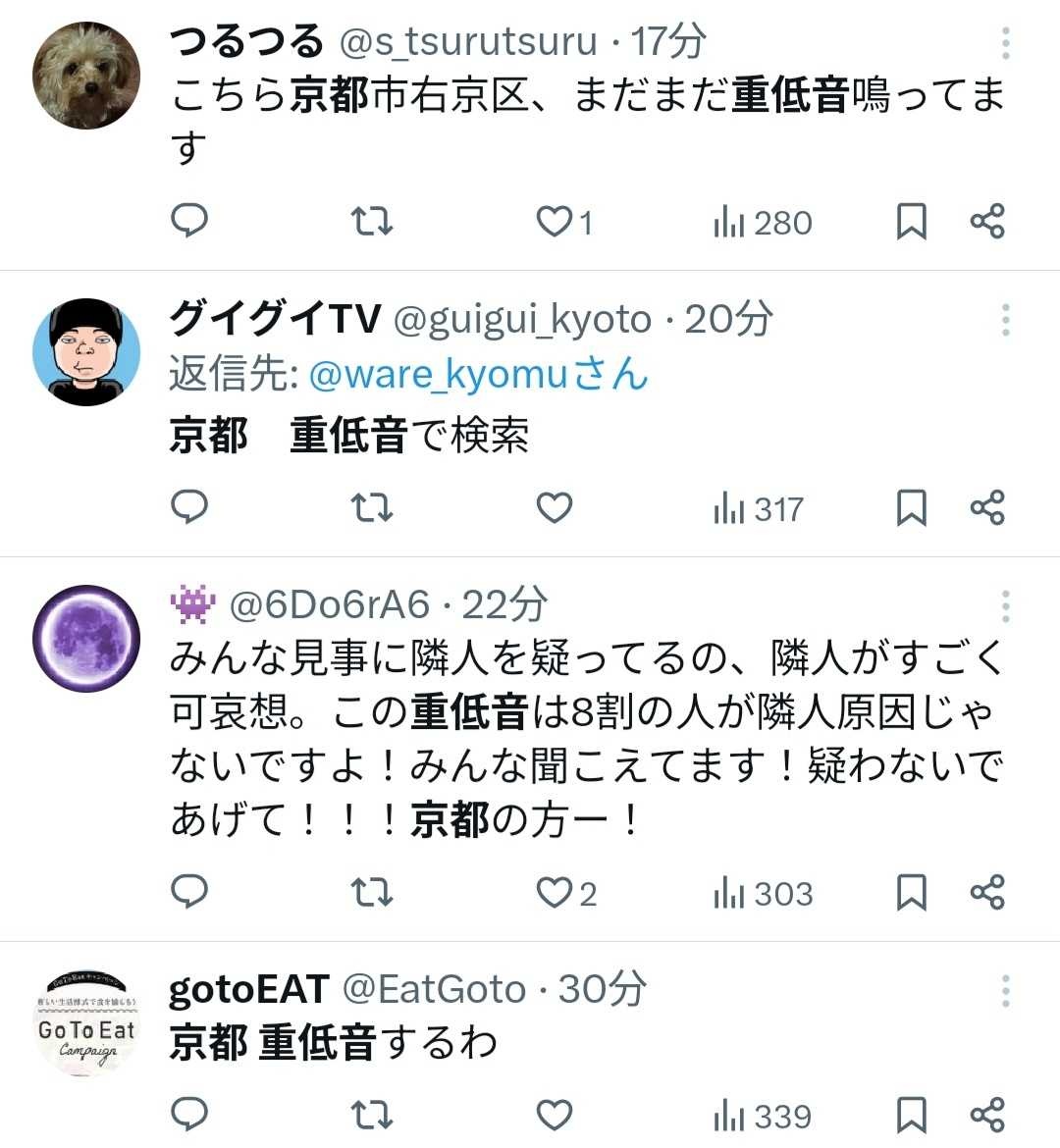The width and height of the screenshot is (1060, 1148).
Task: Open the @ware_kyomu mention link
Action: click(478, 375)
